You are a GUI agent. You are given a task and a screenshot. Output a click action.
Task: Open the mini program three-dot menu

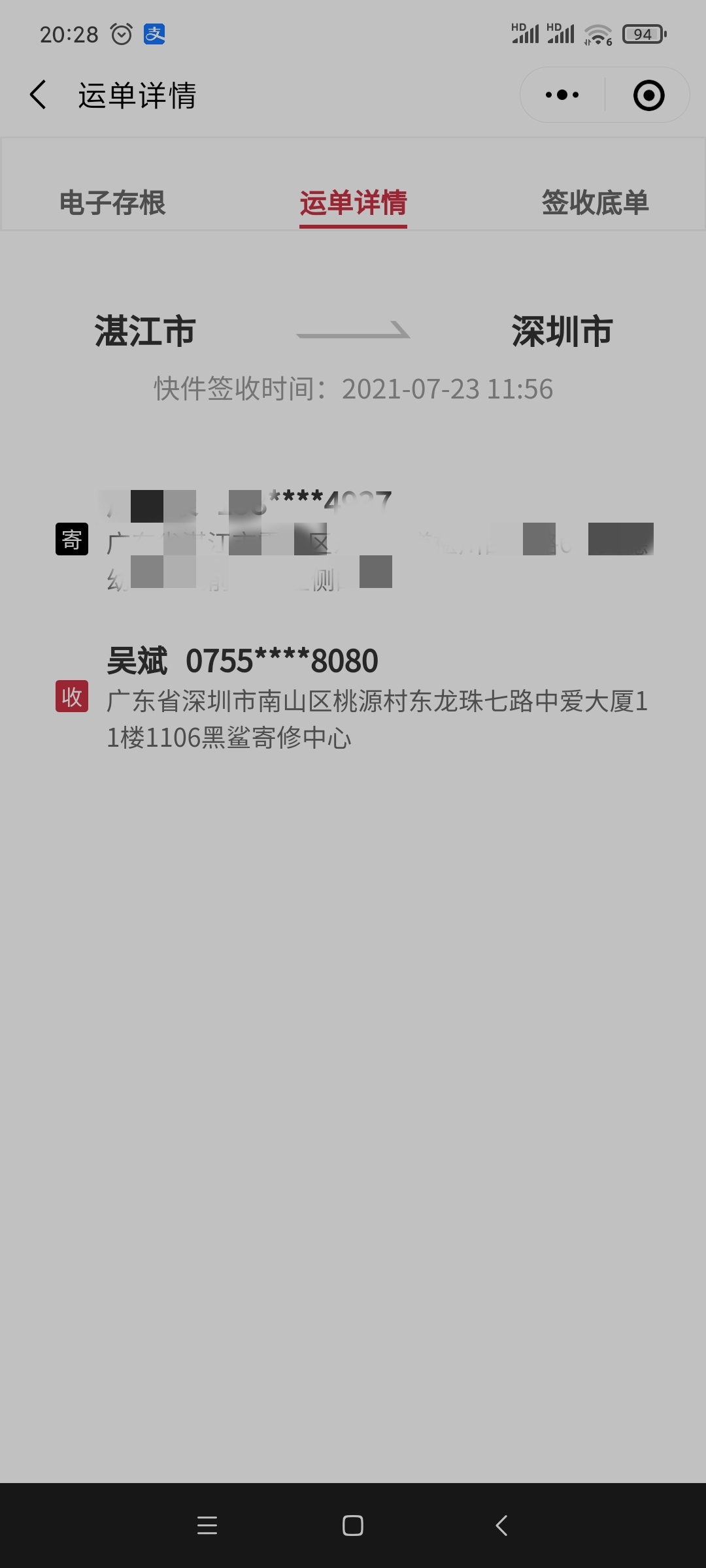pos(562,95)
